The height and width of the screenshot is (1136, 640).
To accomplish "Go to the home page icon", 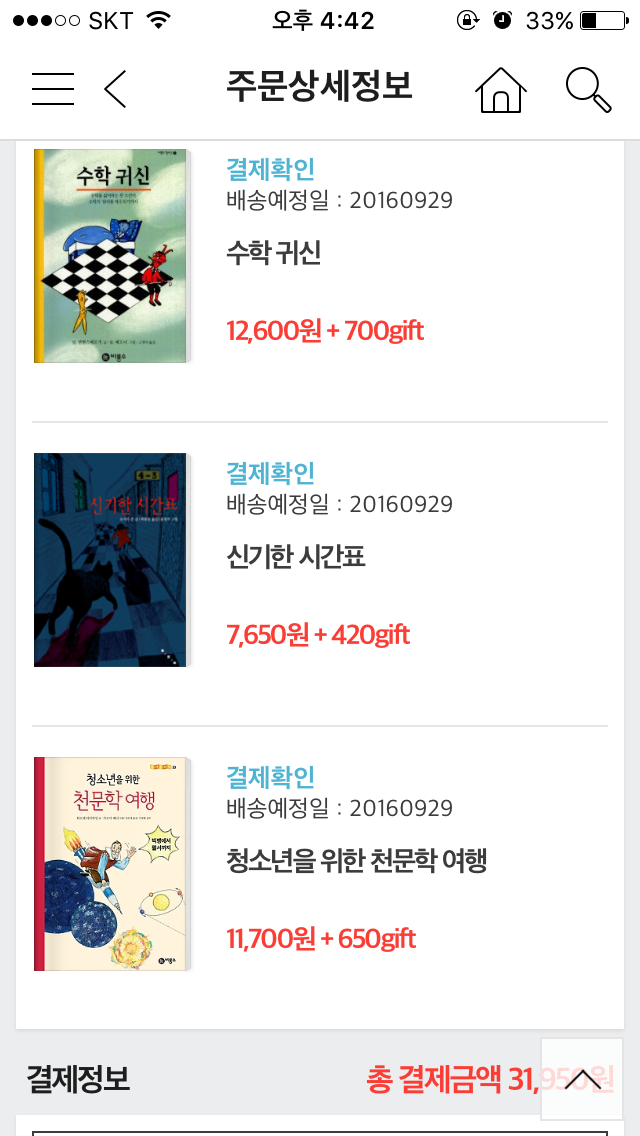I will pyautogui.click(x=501, y=90).
